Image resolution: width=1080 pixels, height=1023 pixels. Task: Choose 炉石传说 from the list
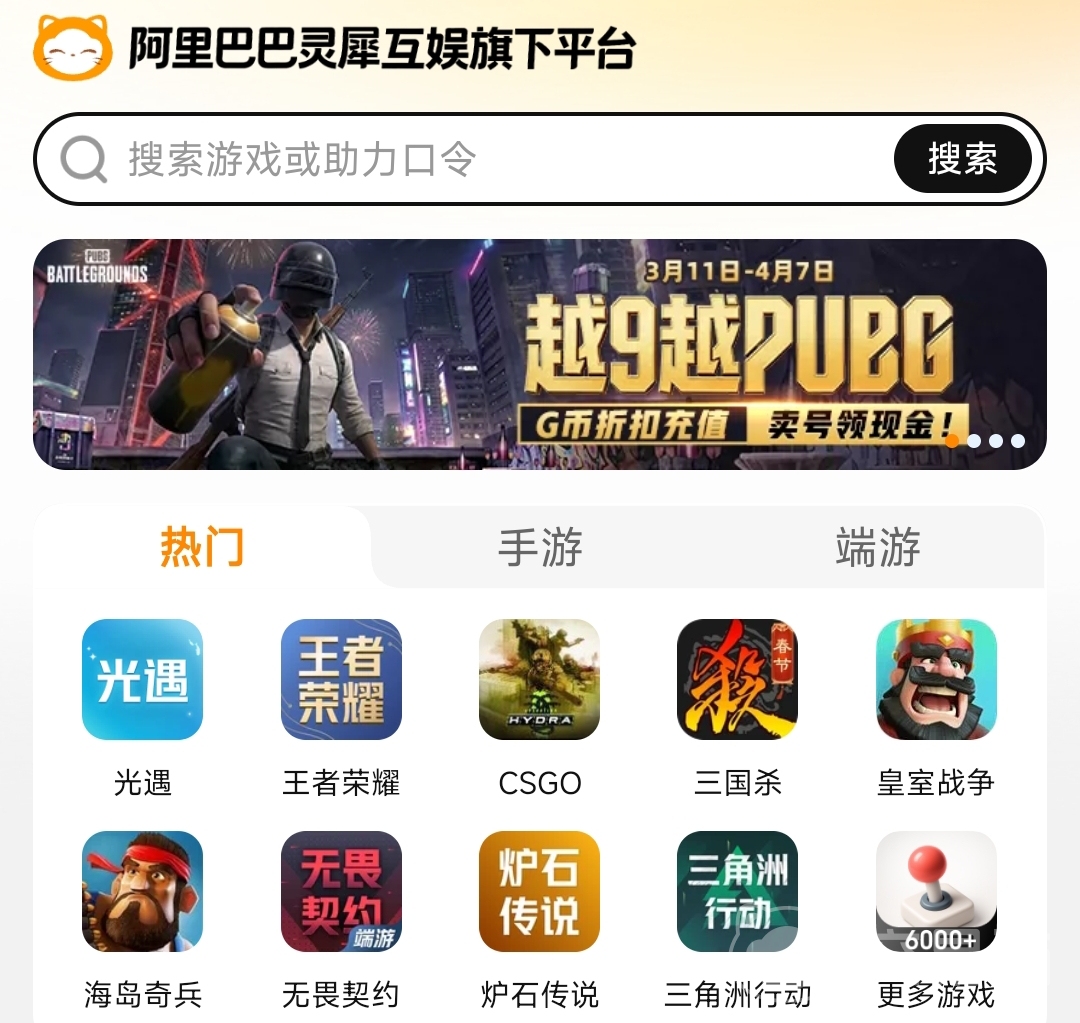coord(539,892)
